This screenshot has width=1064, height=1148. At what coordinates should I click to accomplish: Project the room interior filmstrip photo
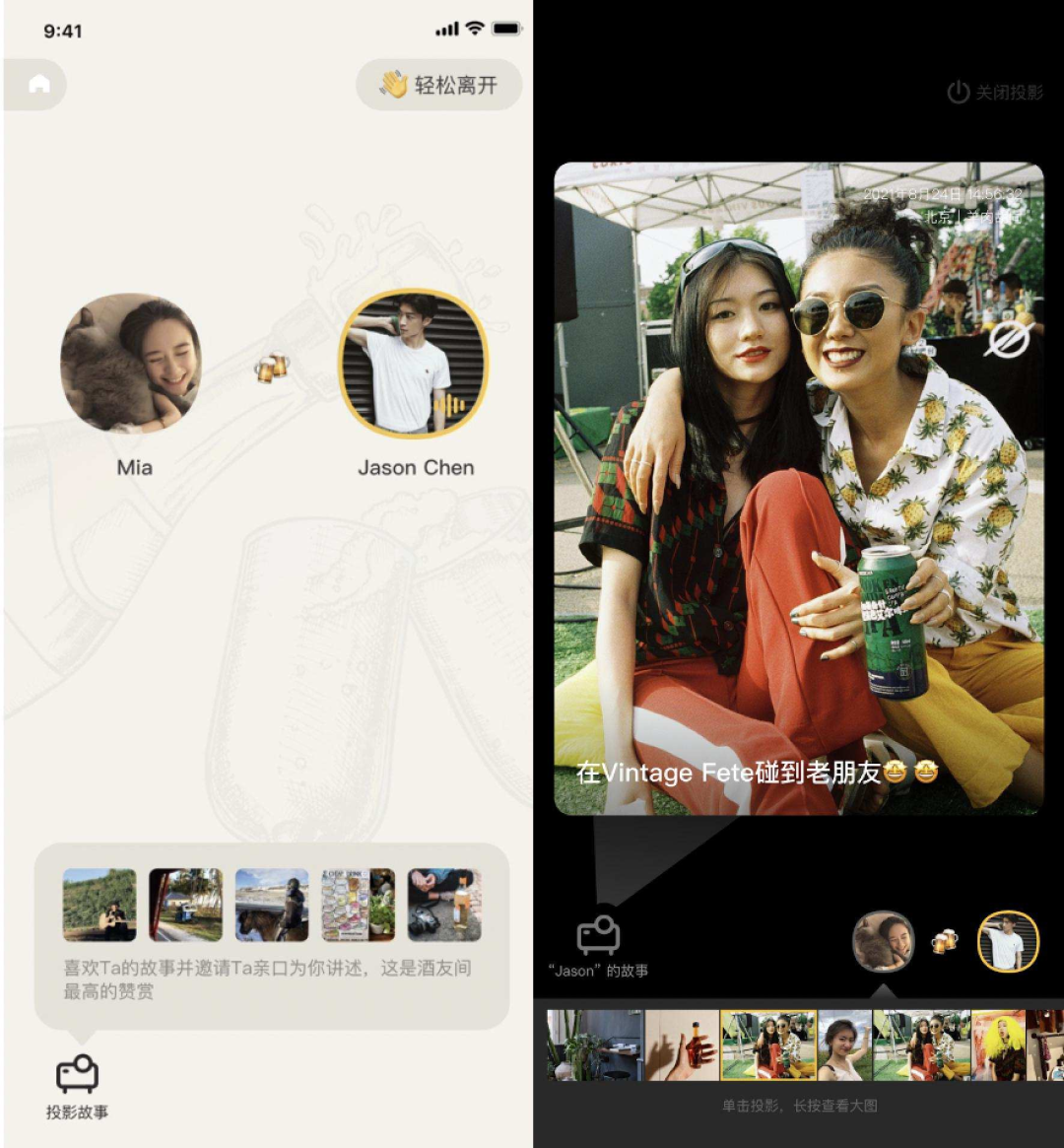tap(594, 1045)
